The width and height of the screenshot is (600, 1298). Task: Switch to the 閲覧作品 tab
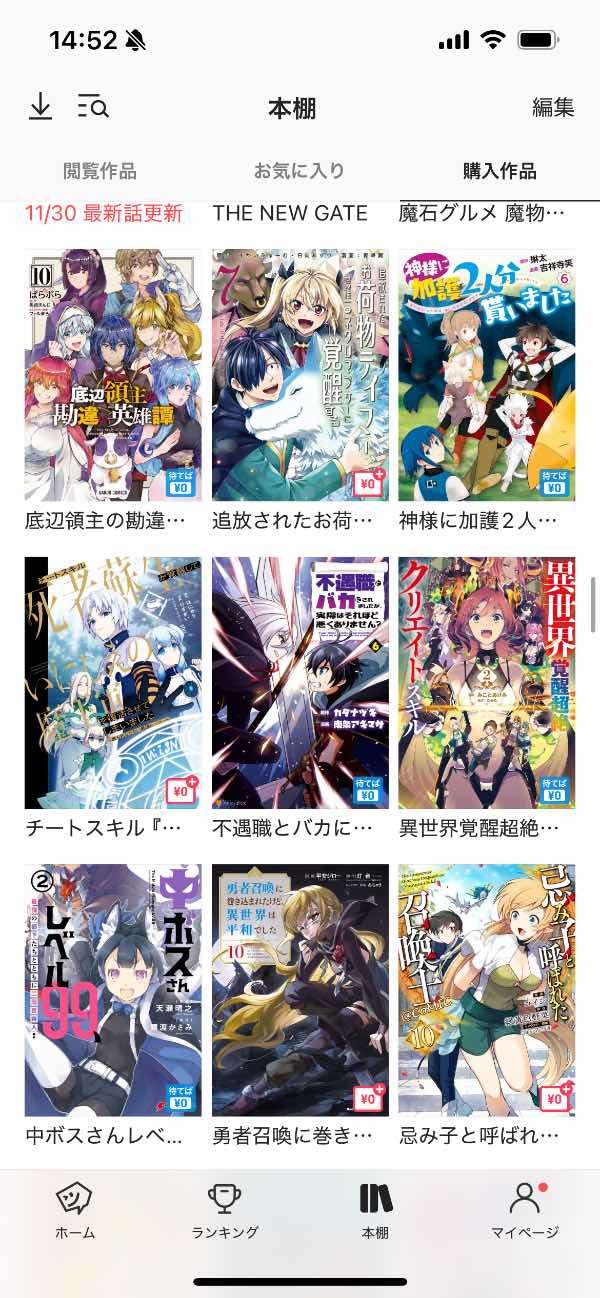100,171
